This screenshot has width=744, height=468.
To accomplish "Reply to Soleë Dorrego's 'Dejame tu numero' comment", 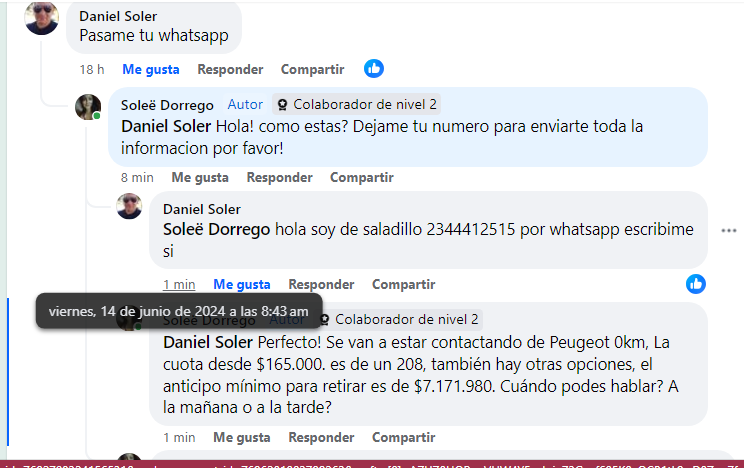I will (280, 177).
